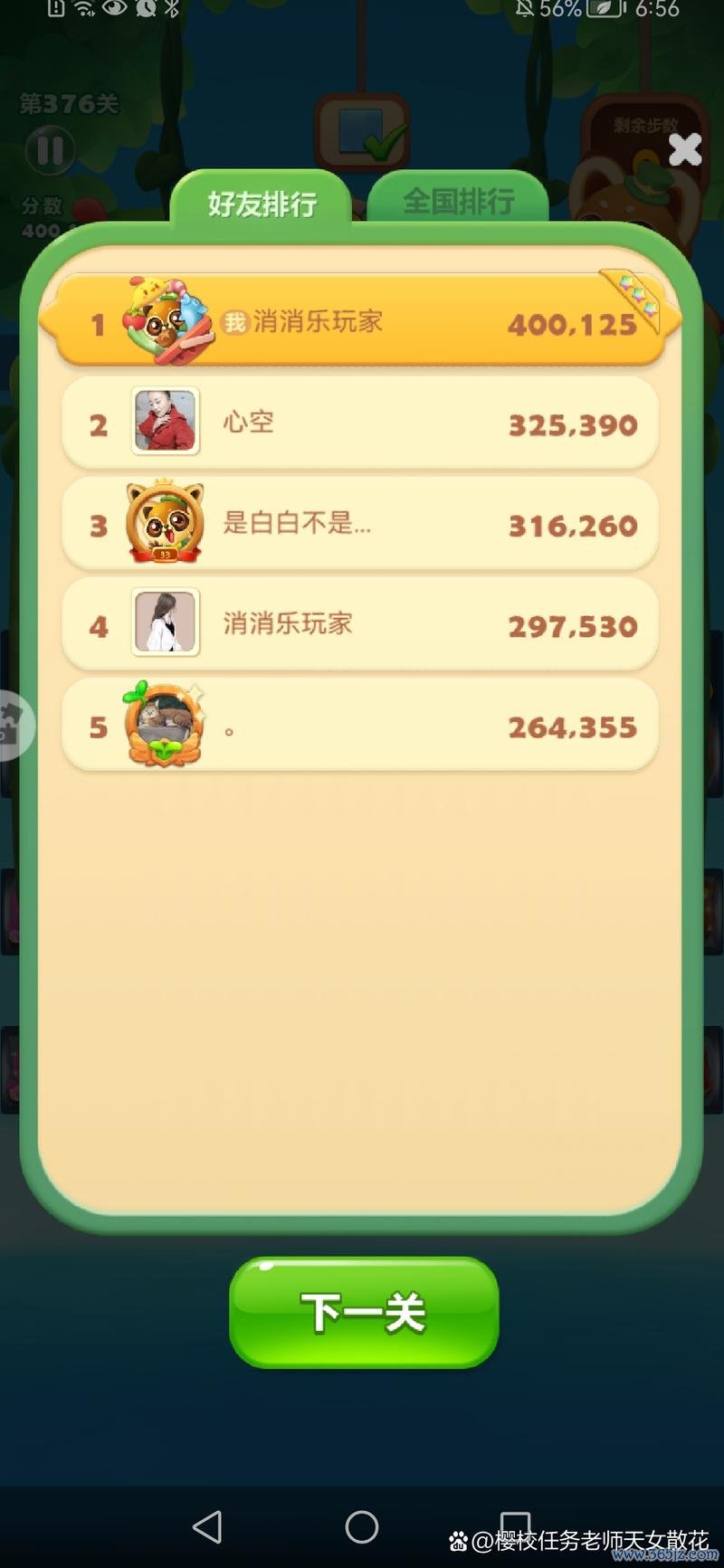Image resolution: width=724 pixels, height=1568 pixels.
Task: Select the panda avatar of 是白白不是...
Action: pyautogui.click(x=161, y=525)
